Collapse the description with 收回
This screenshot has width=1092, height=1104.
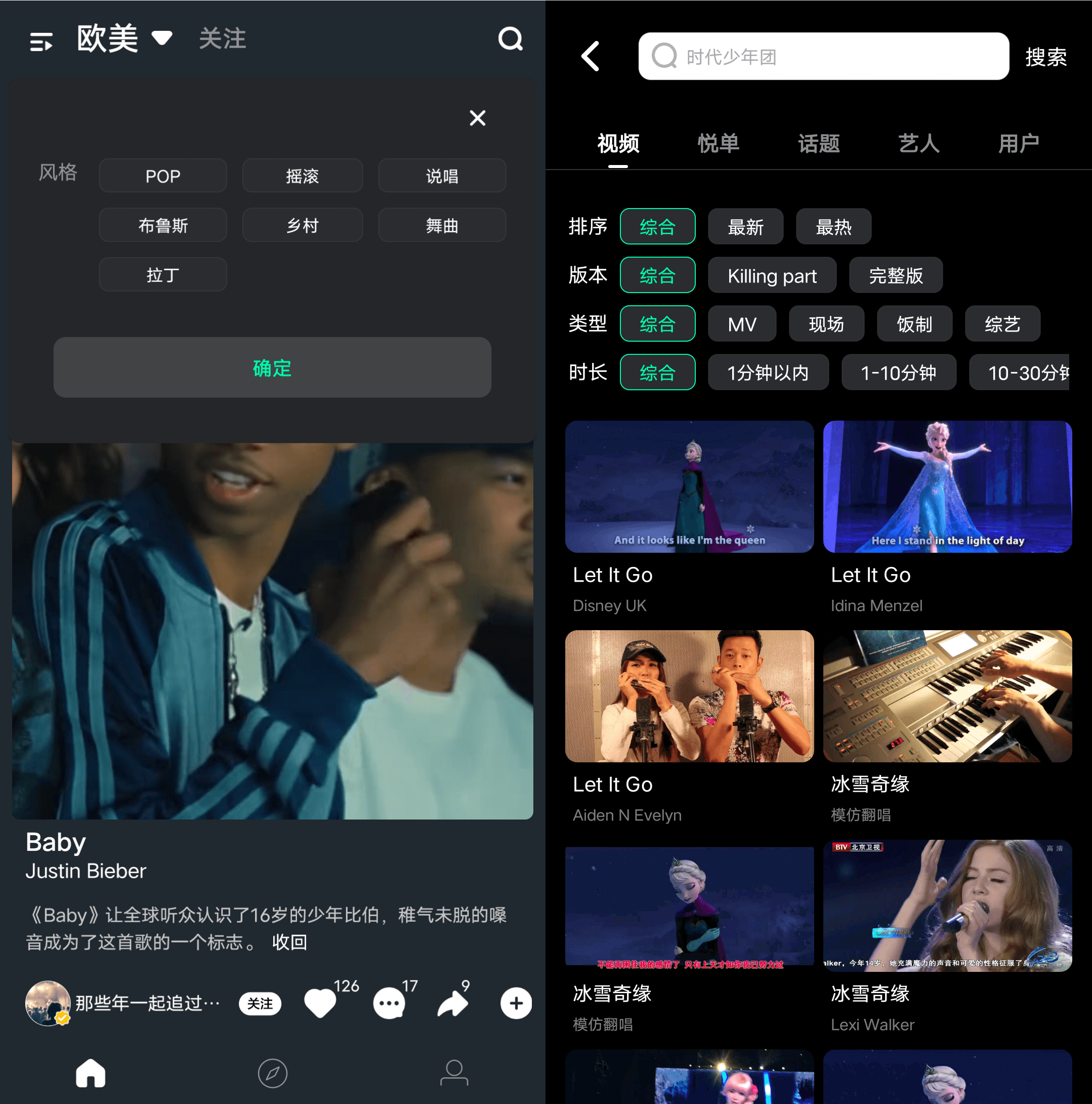pyautogui.click(x=289, y=942)
